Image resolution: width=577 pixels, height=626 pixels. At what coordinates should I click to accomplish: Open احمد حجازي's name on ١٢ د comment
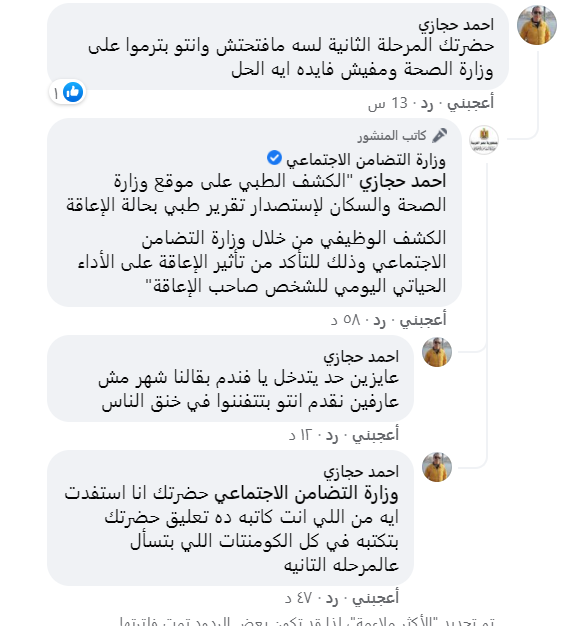(361, 357)
